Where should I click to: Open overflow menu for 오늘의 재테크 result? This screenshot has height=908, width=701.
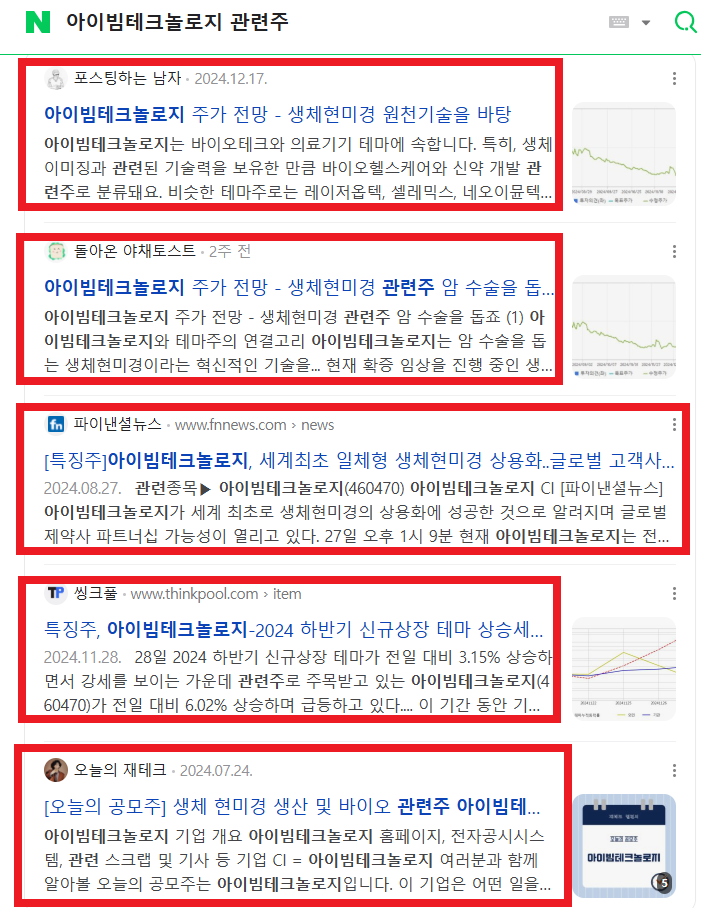click(x=675, y=770)
